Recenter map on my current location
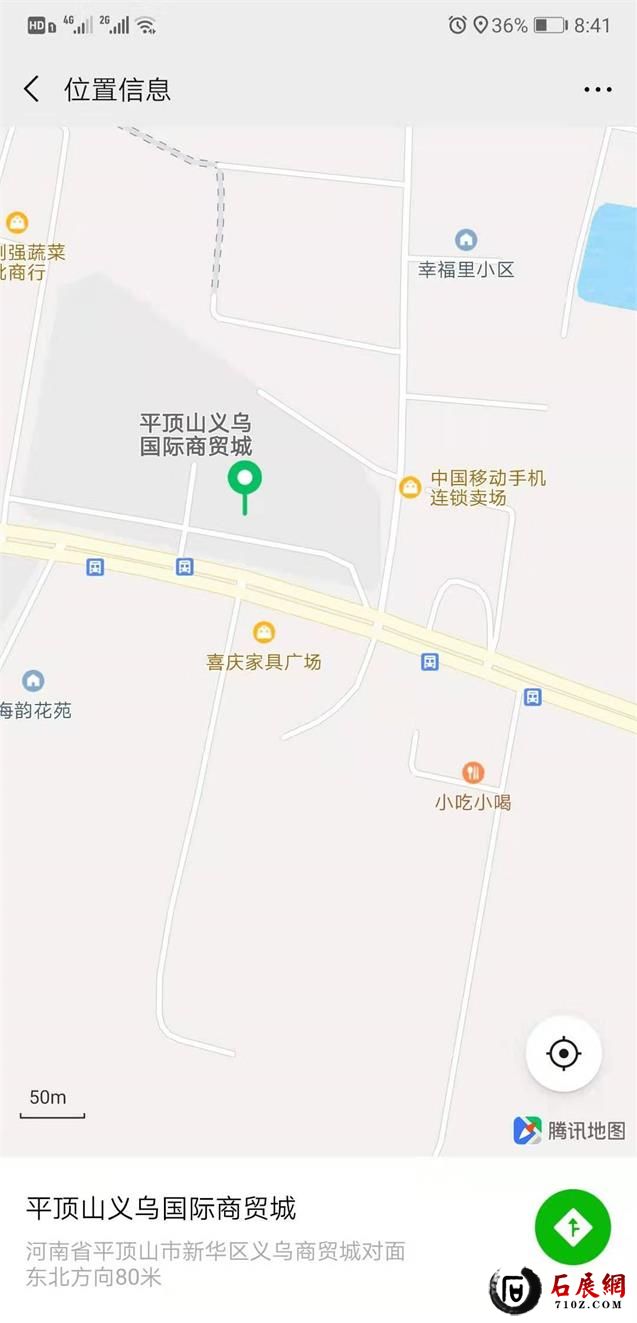Viewport: 637px width, 1323px height. pyautogui.click(x=564, y=1053)
